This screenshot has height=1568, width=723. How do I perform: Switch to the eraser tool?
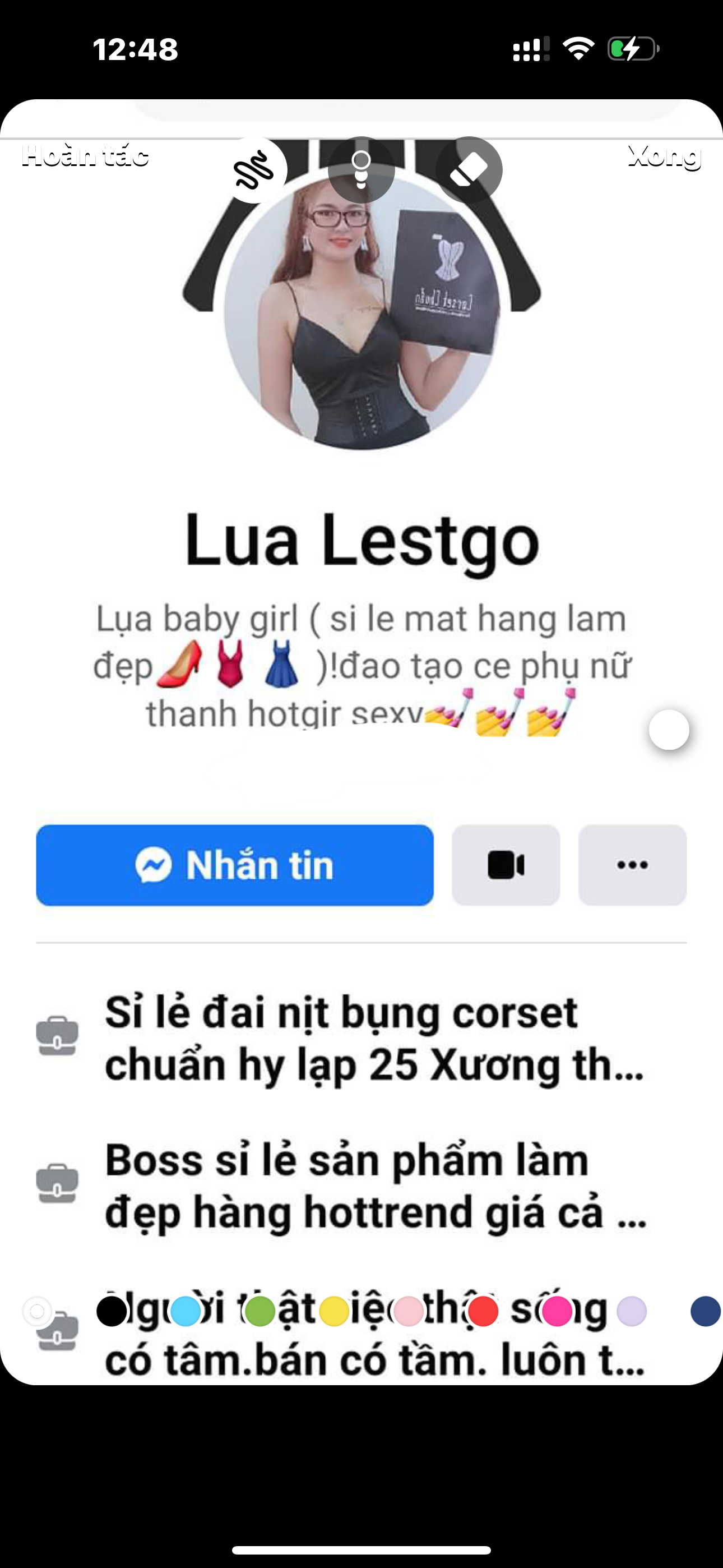click(469, 170)
